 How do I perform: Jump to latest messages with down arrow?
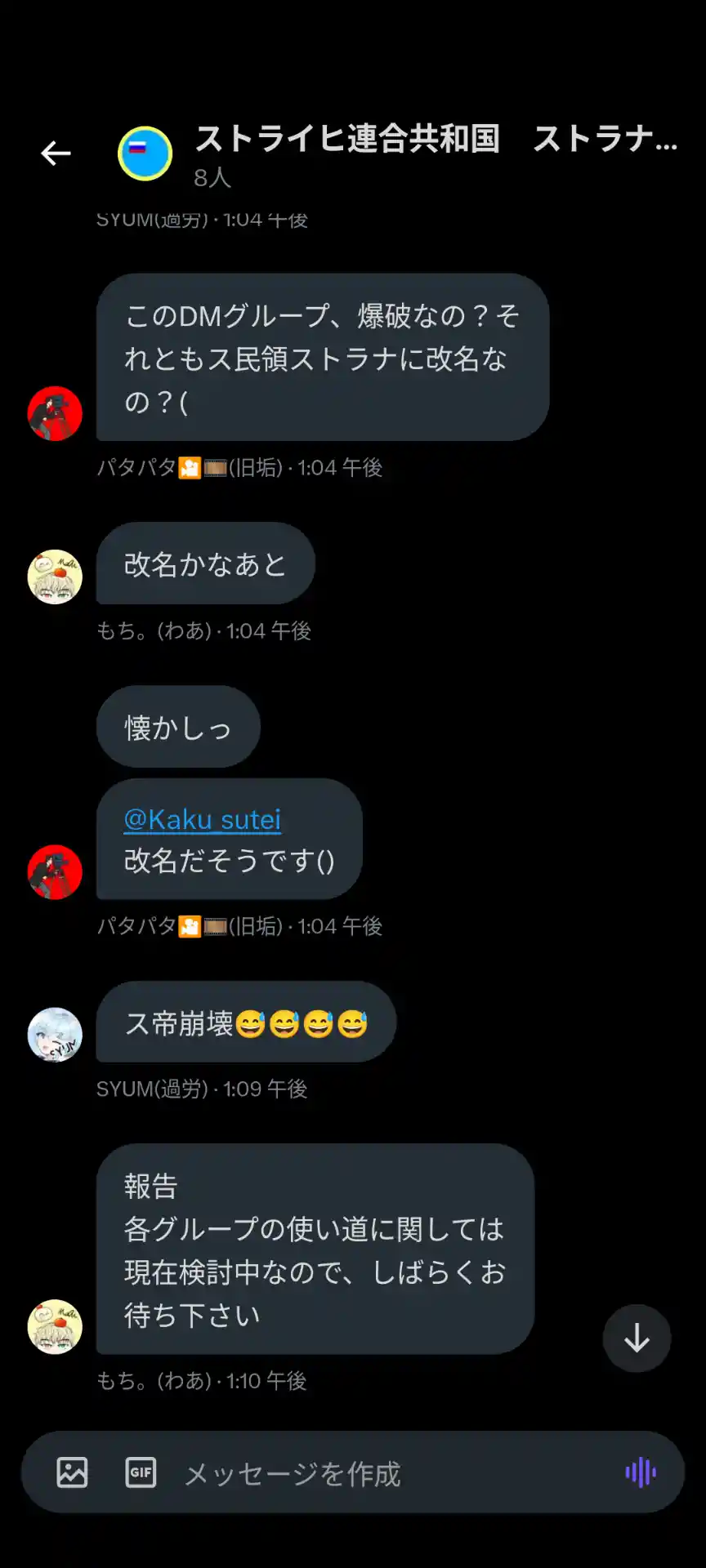tap(637, 1339)
